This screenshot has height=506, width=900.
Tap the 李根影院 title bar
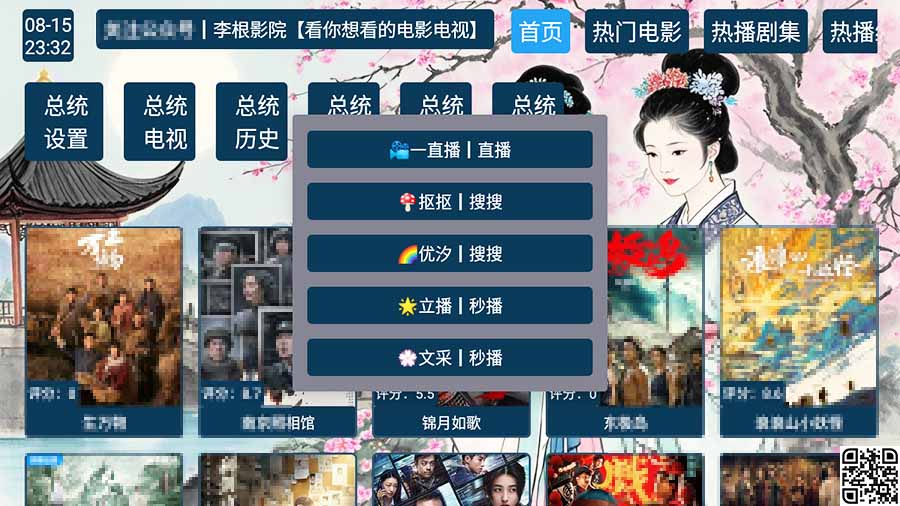(295, 30)
